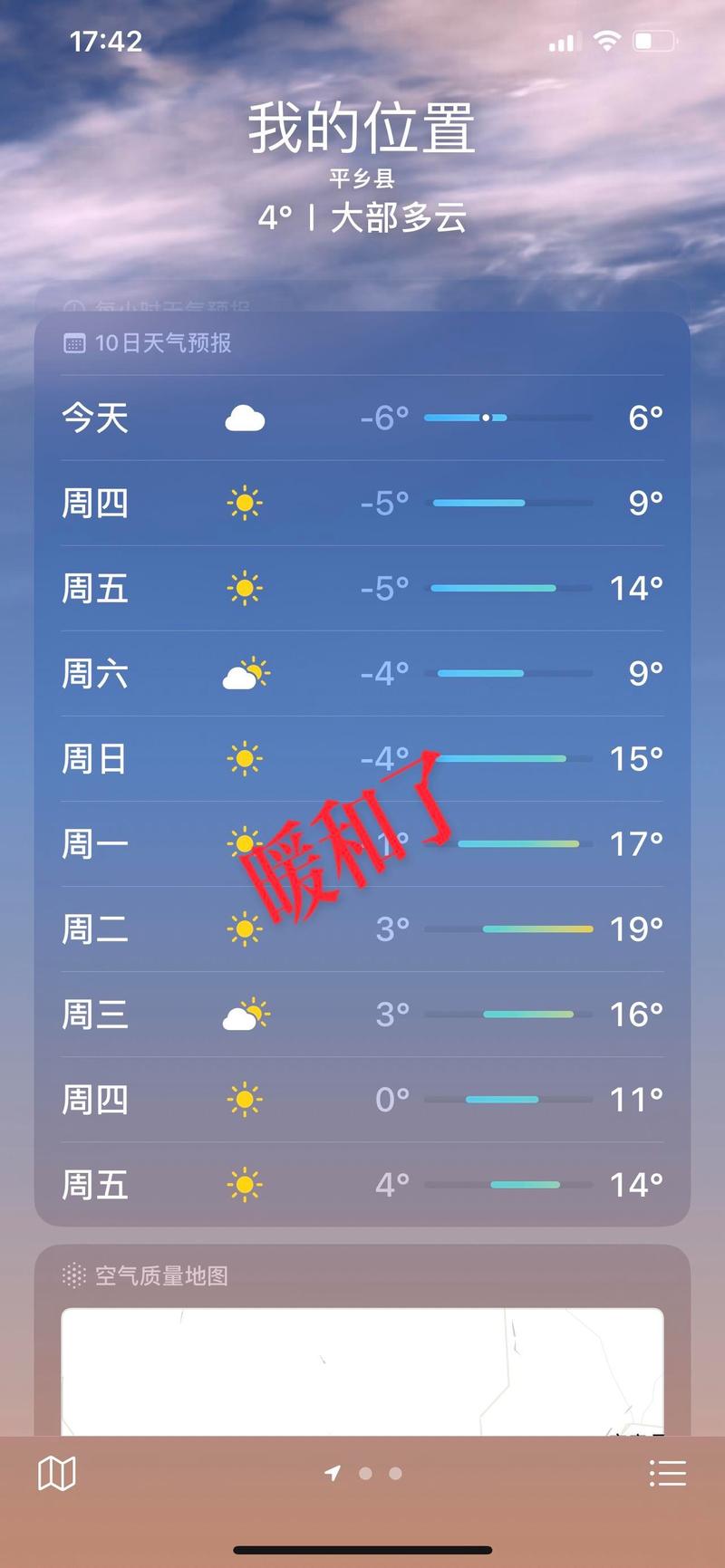
Task: Open the map view via bottom-left map icon
Action: pos(56,1473)
